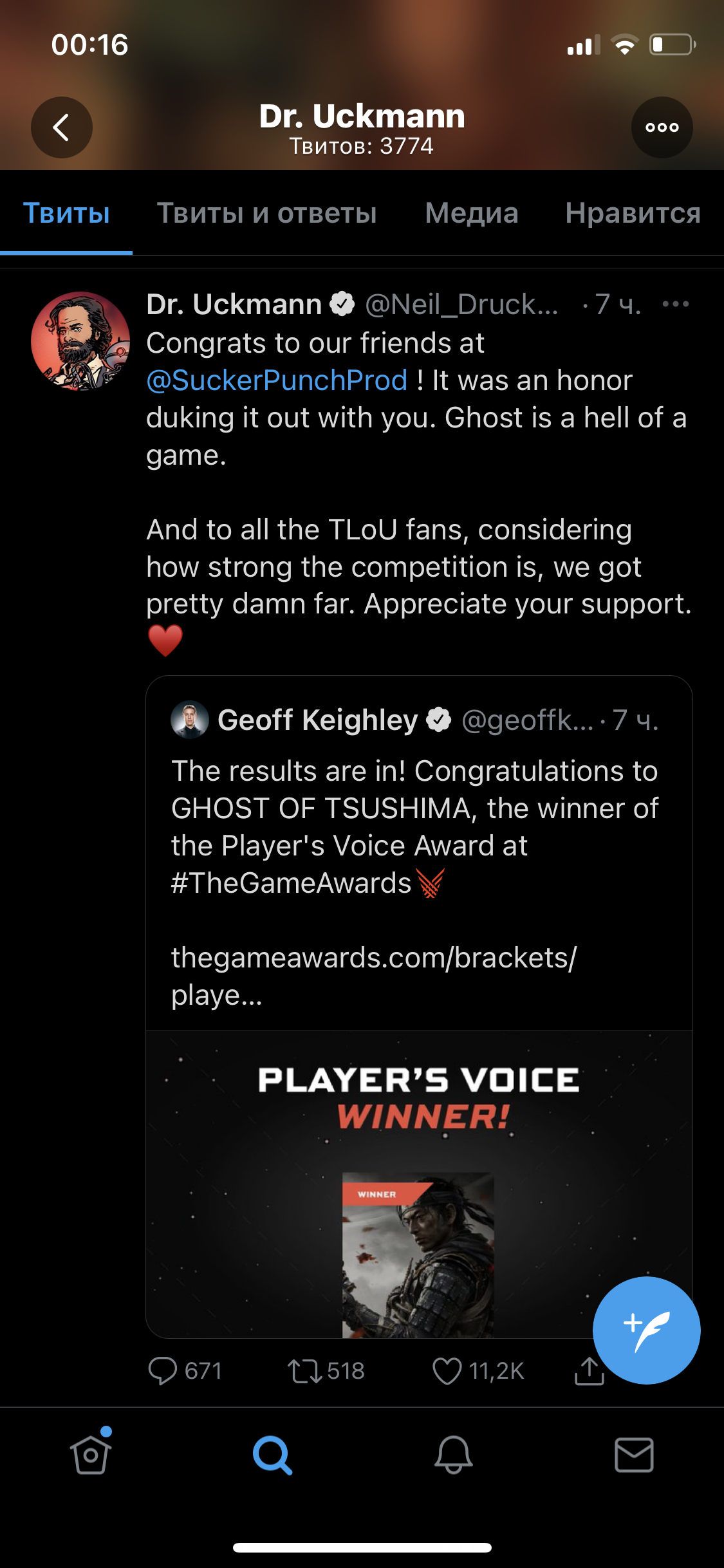This screenshot has width=724, height=1568.
Task: Open the Player's Voice Winner image
Action: (418, 1184)
